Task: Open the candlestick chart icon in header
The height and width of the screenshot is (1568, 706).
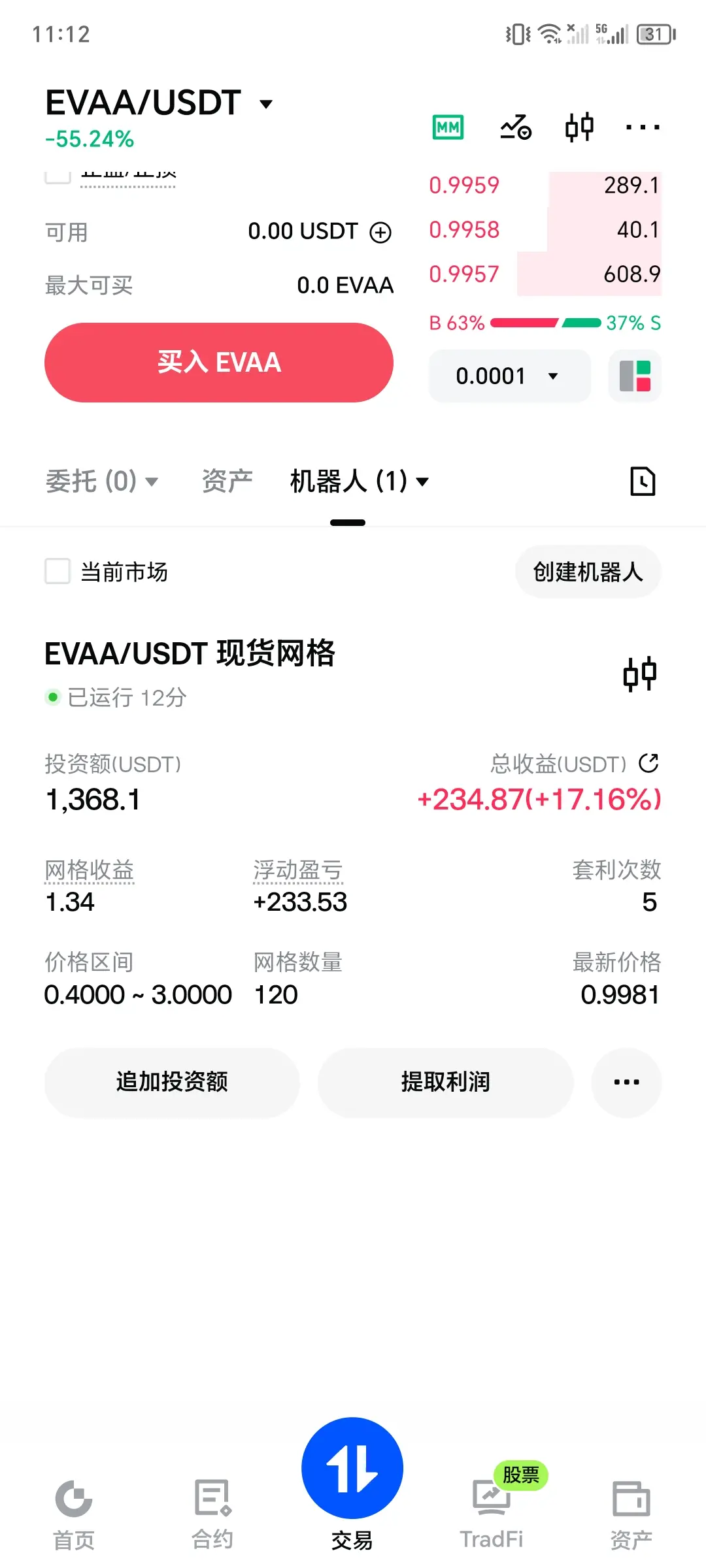Action: [x=579, y=127]
